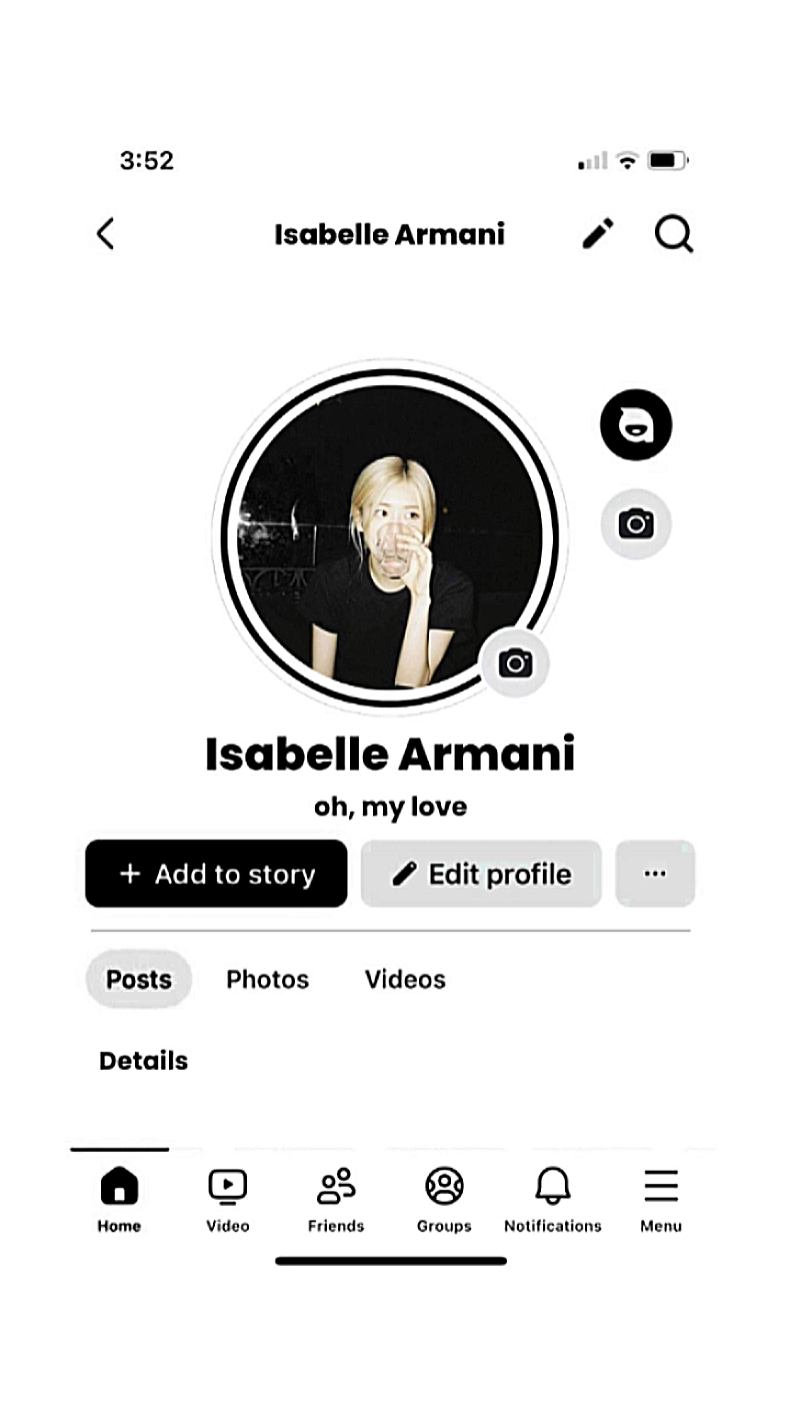Go back using the top arrow
790x1405 pixels.
[x=105, y=234]
